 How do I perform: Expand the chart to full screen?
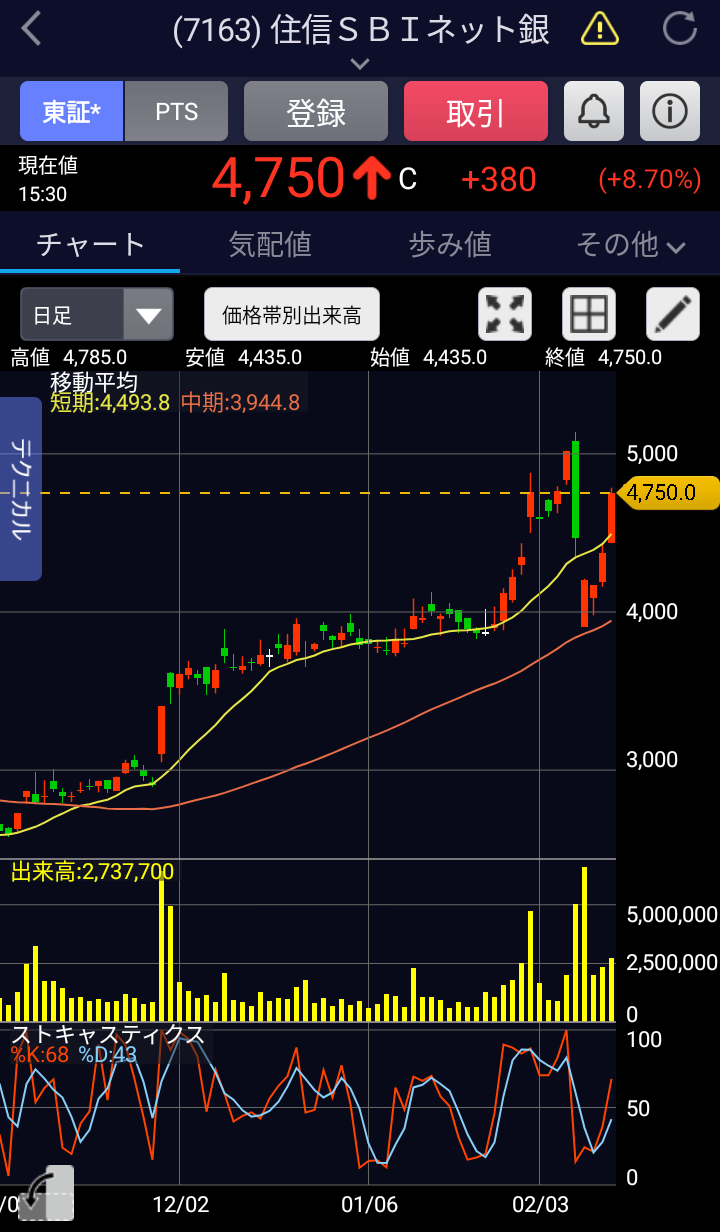[505, 315]
